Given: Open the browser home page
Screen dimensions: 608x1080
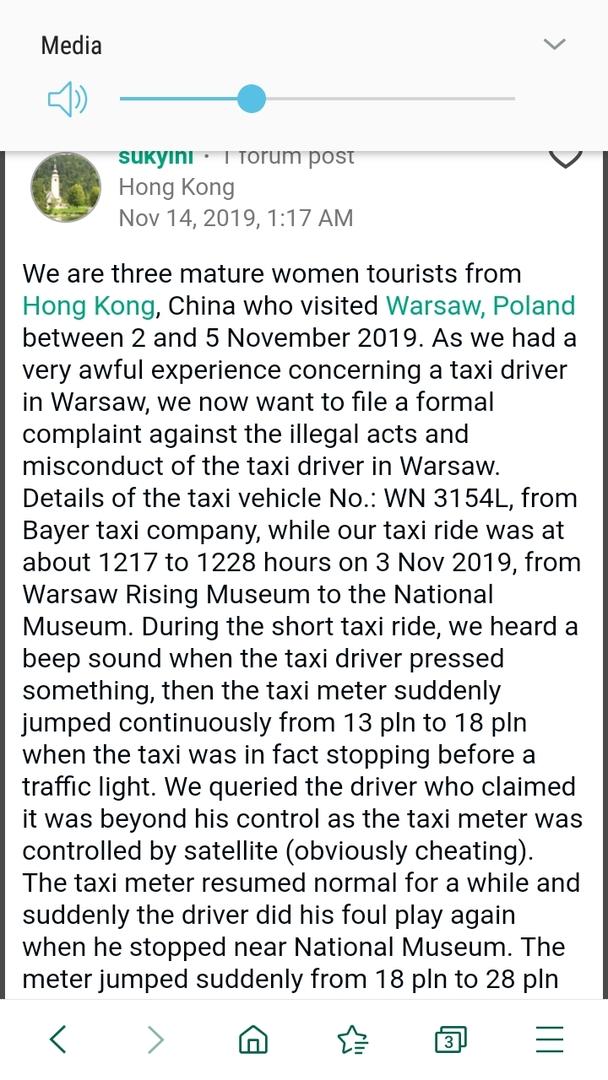Looking at the screenshot, I should pos(253,1038).
